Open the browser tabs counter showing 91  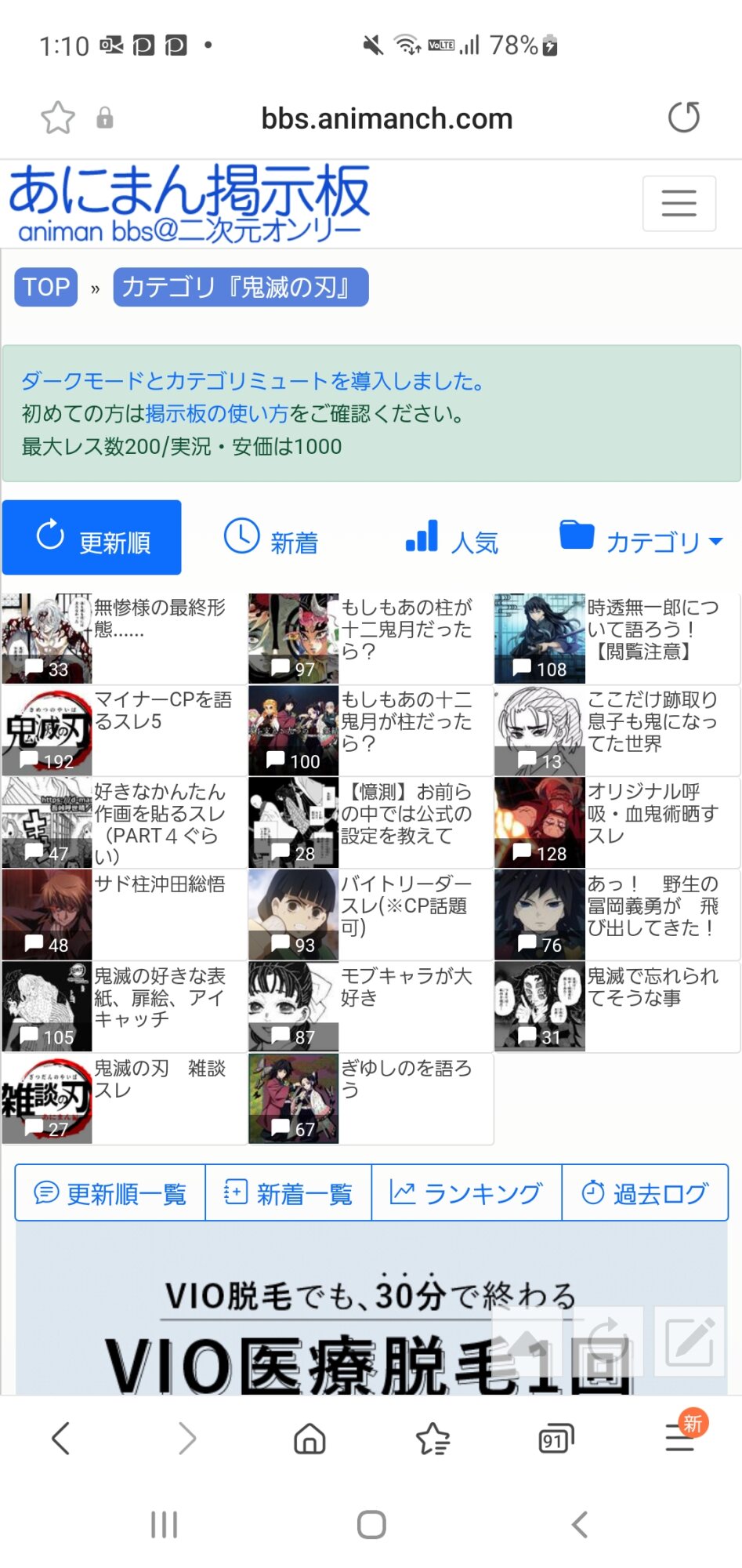pyautogui.click(x=556, y=1439)
